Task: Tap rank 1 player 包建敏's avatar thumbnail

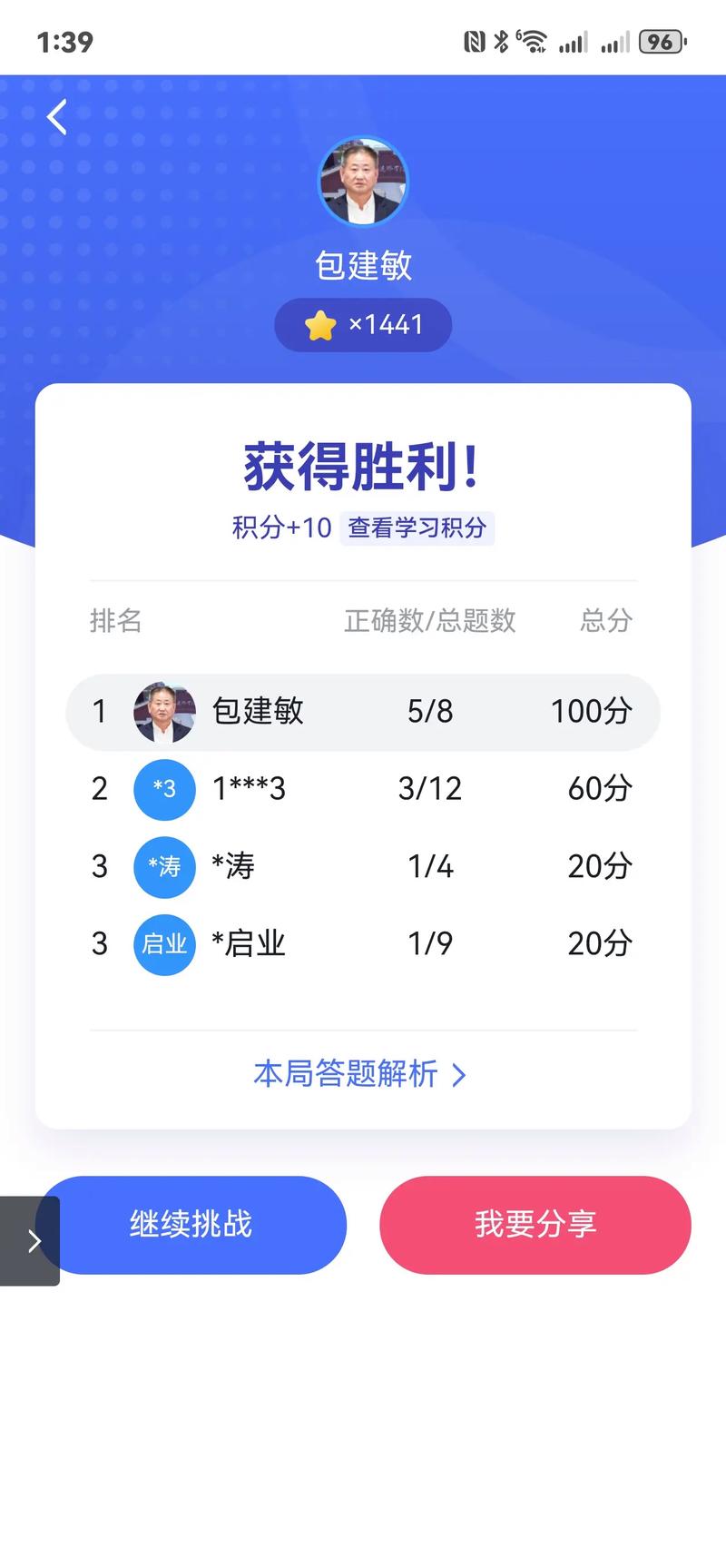Action: (x=164, y=712)
